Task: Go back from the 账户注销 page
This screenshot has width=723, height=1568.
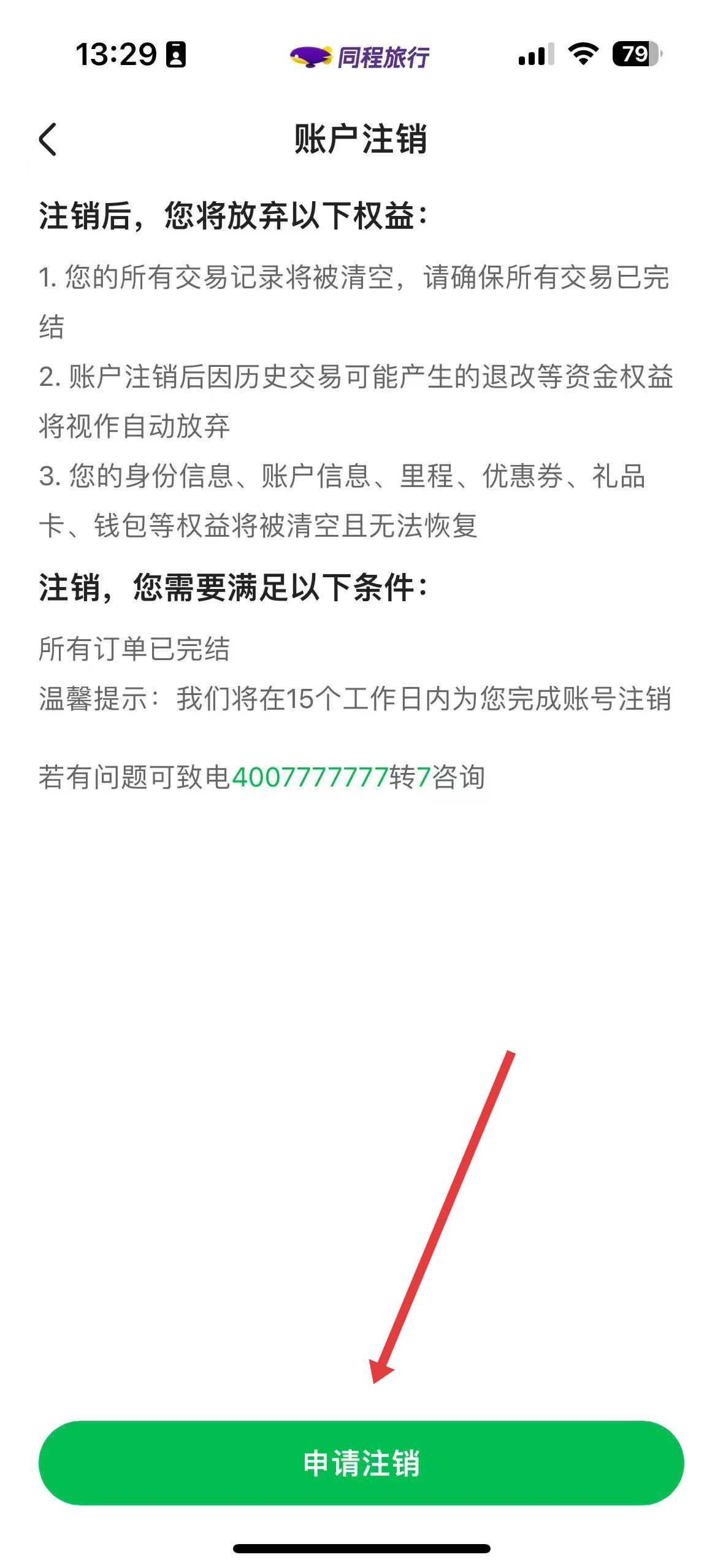Action: (x=48, y=139)
